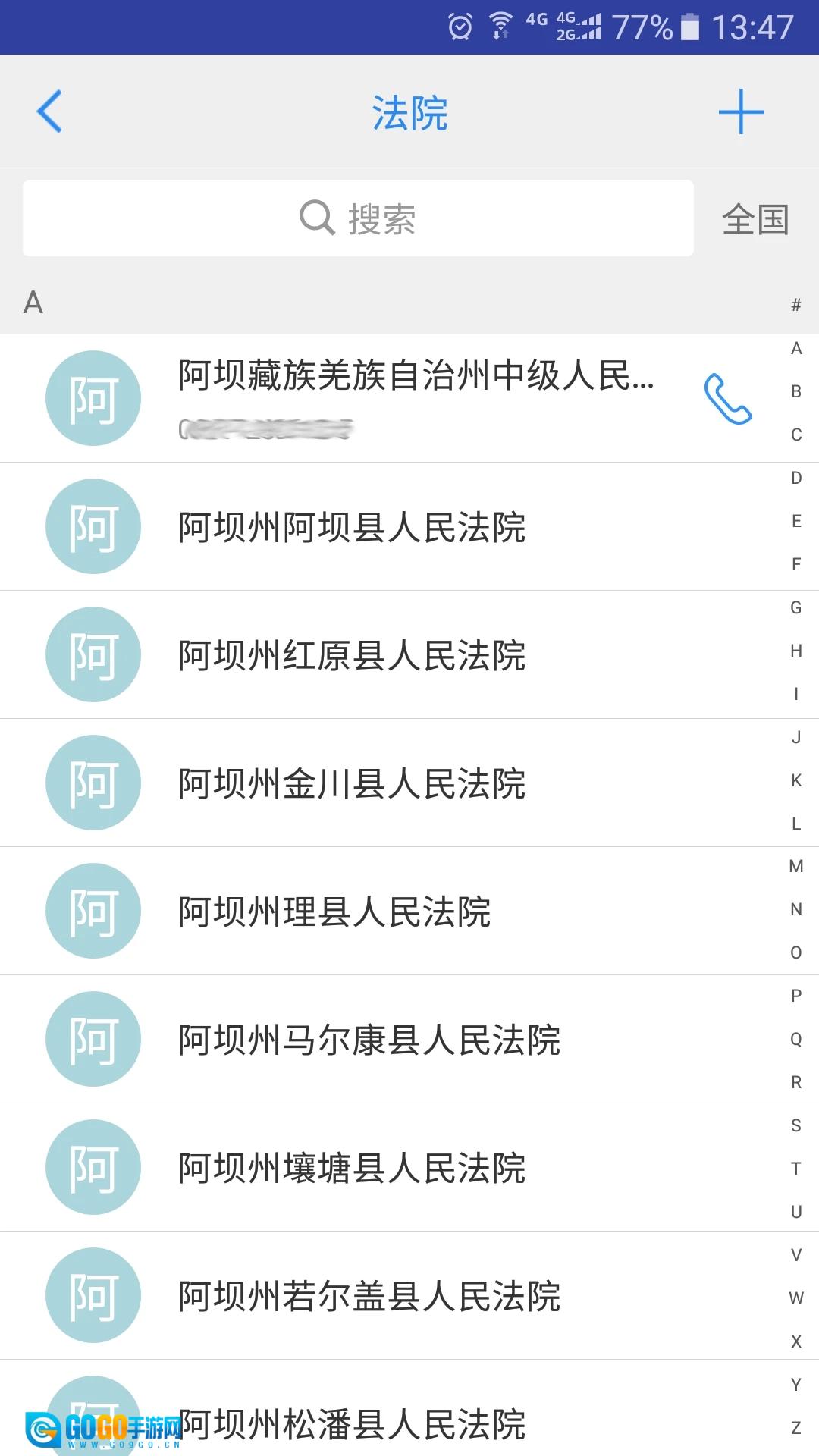This screenshot has height=1456, width=819.
Task: Tap the 阿 avatar of 阿坝州阿坝县人民法院
Action: (x=93, y=526)
